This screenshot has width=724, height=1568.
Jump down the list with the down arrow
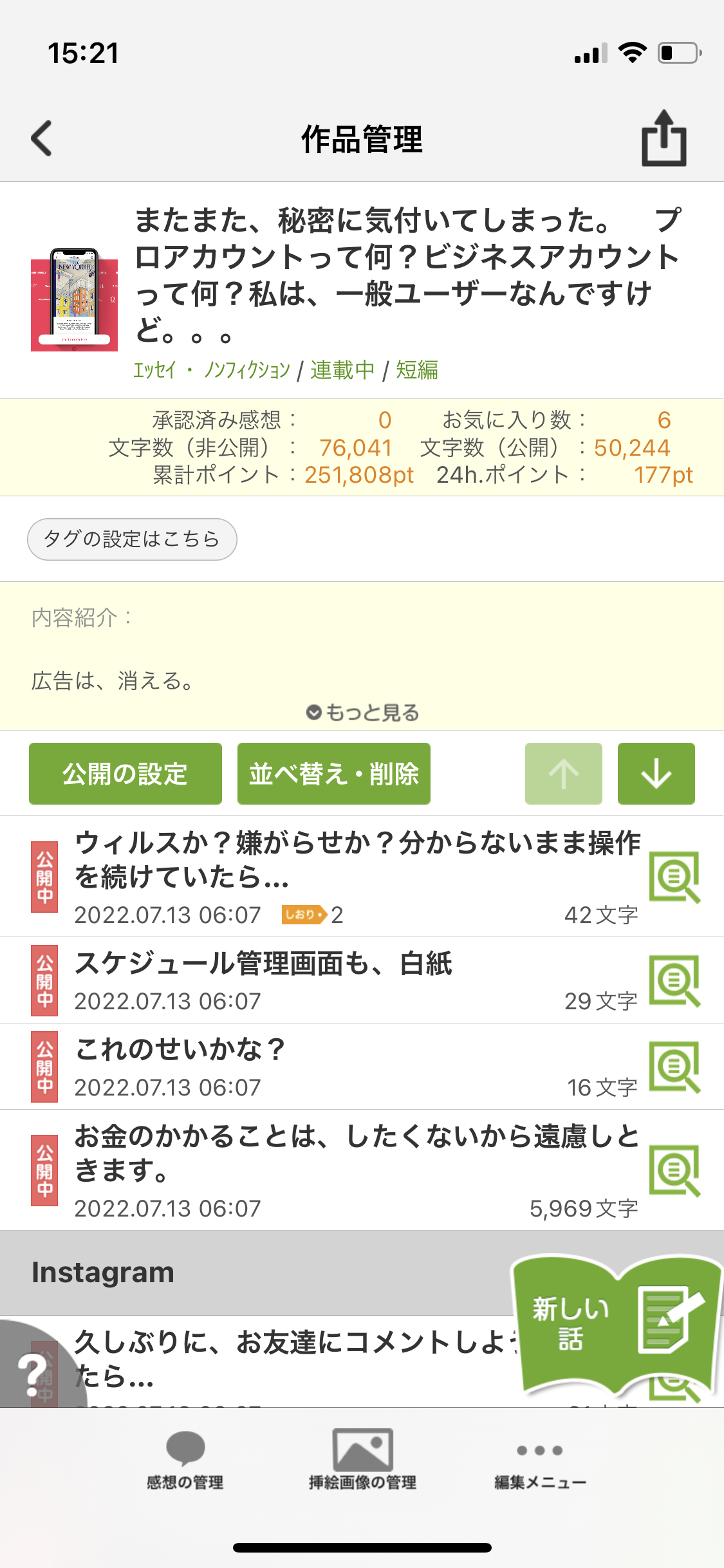click(x=656, y=773)
